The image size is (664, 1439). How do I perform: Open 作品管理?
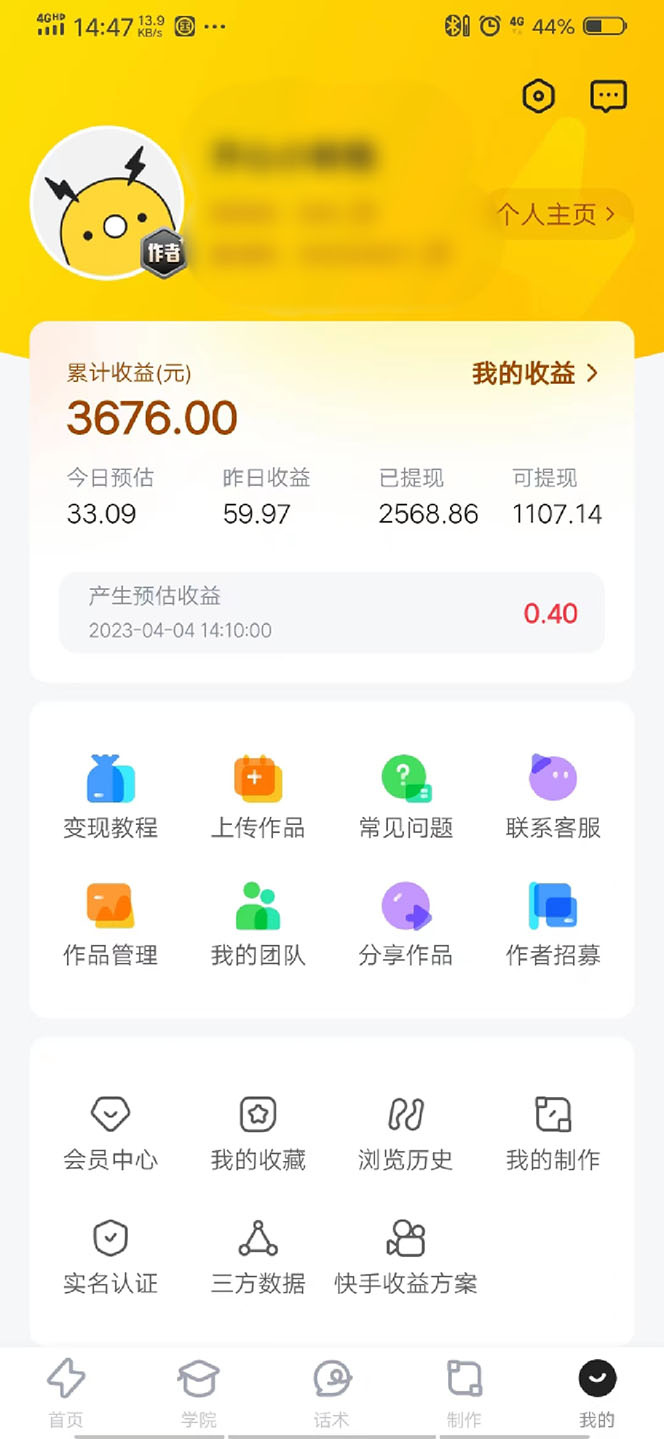pos(111,924)
